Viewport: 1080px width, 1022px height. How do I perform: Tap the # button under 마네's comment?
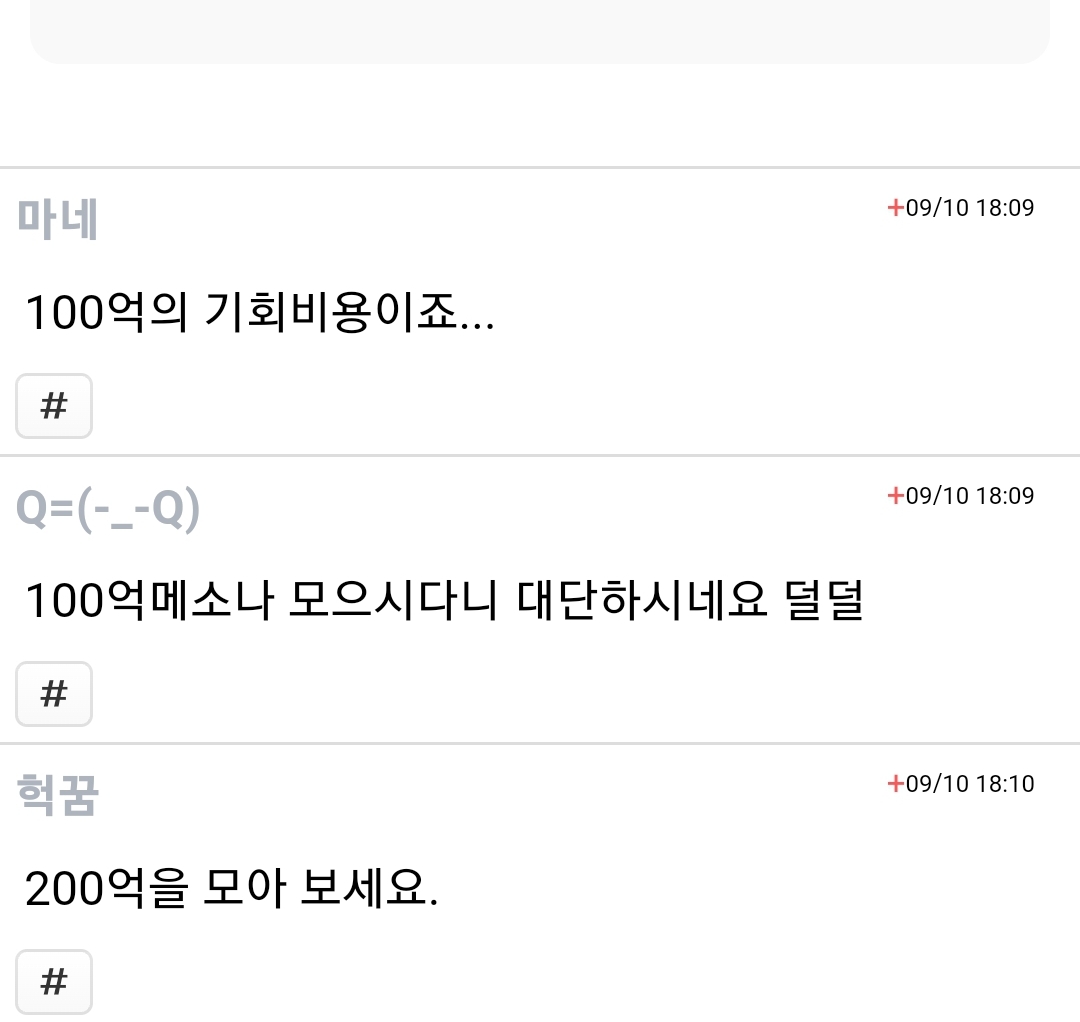54,406
